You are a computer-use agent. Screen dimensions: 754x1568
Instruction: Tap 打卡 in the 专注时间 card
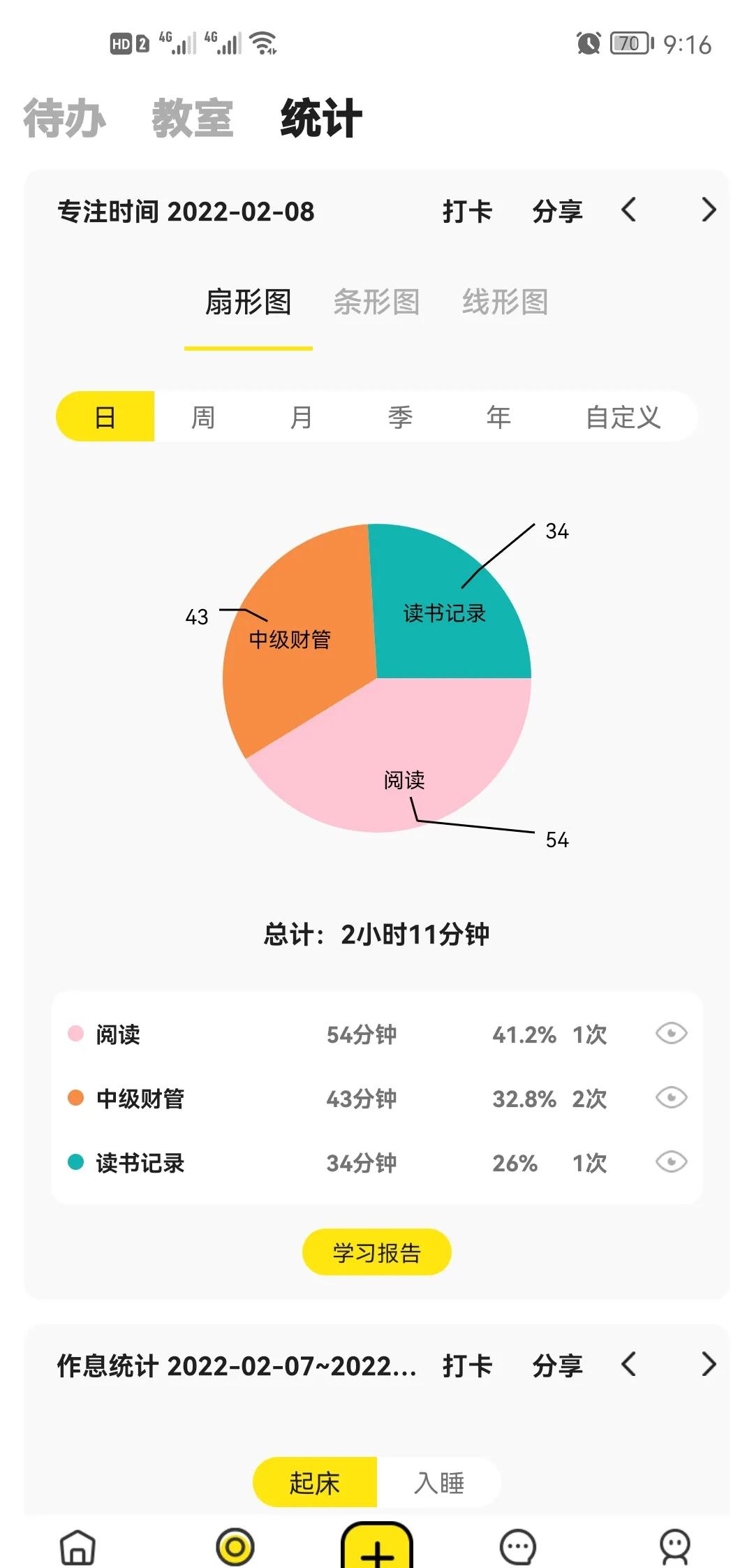pos(467,211)
